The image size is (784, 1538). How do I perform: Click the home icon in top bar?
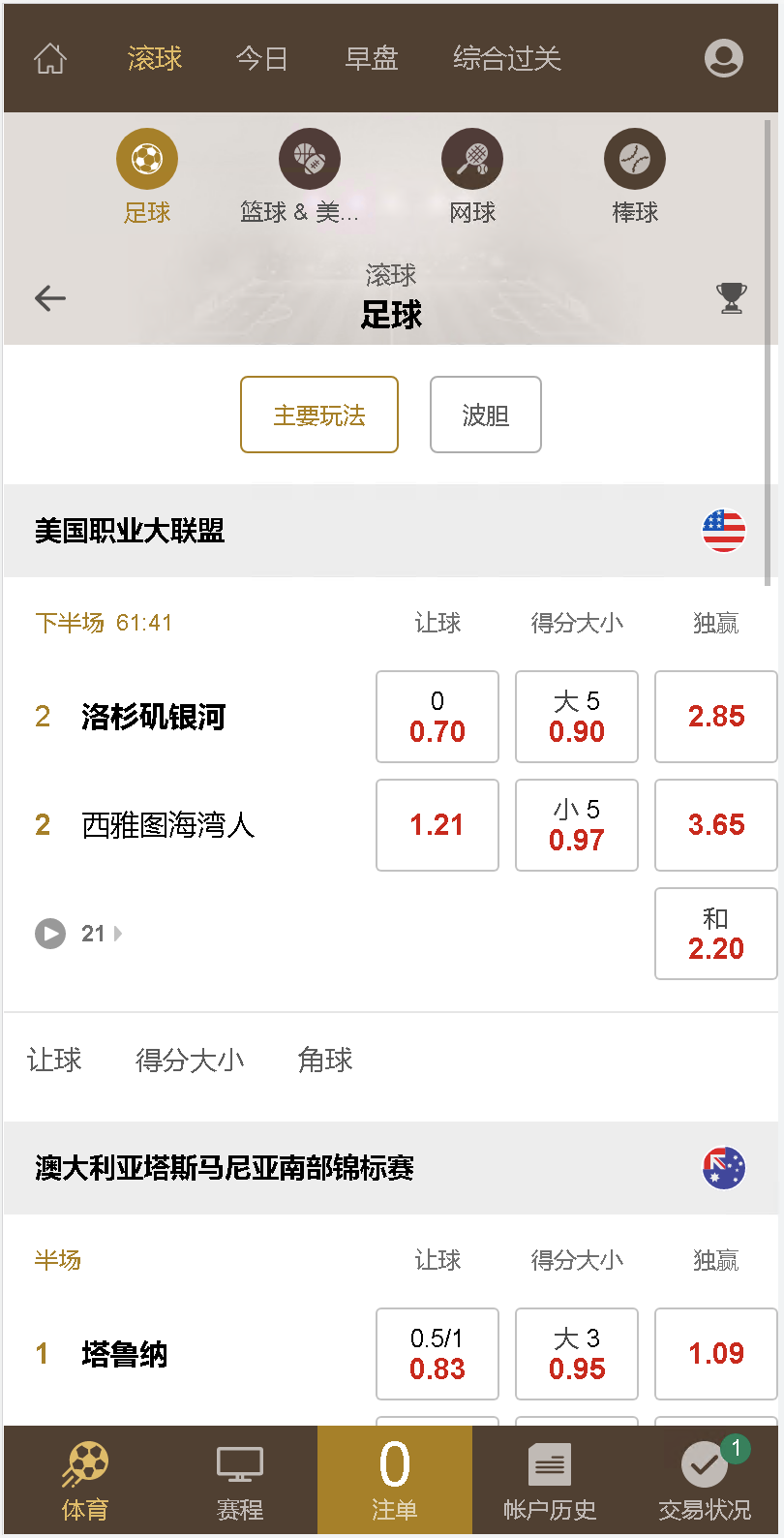point(49,58)
